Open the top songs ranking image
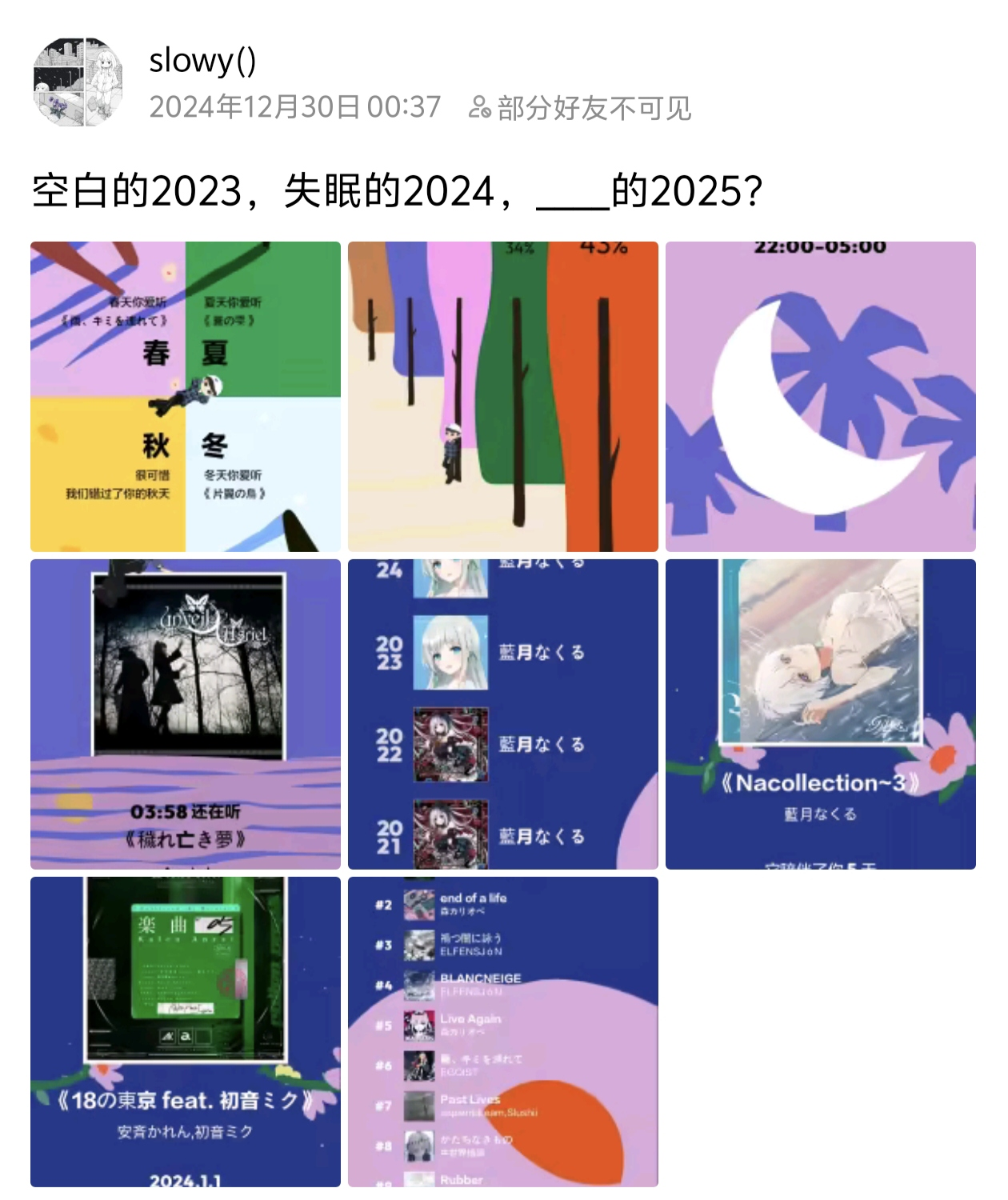This screenshot has height=1200, width=1008. (502, 1031)
